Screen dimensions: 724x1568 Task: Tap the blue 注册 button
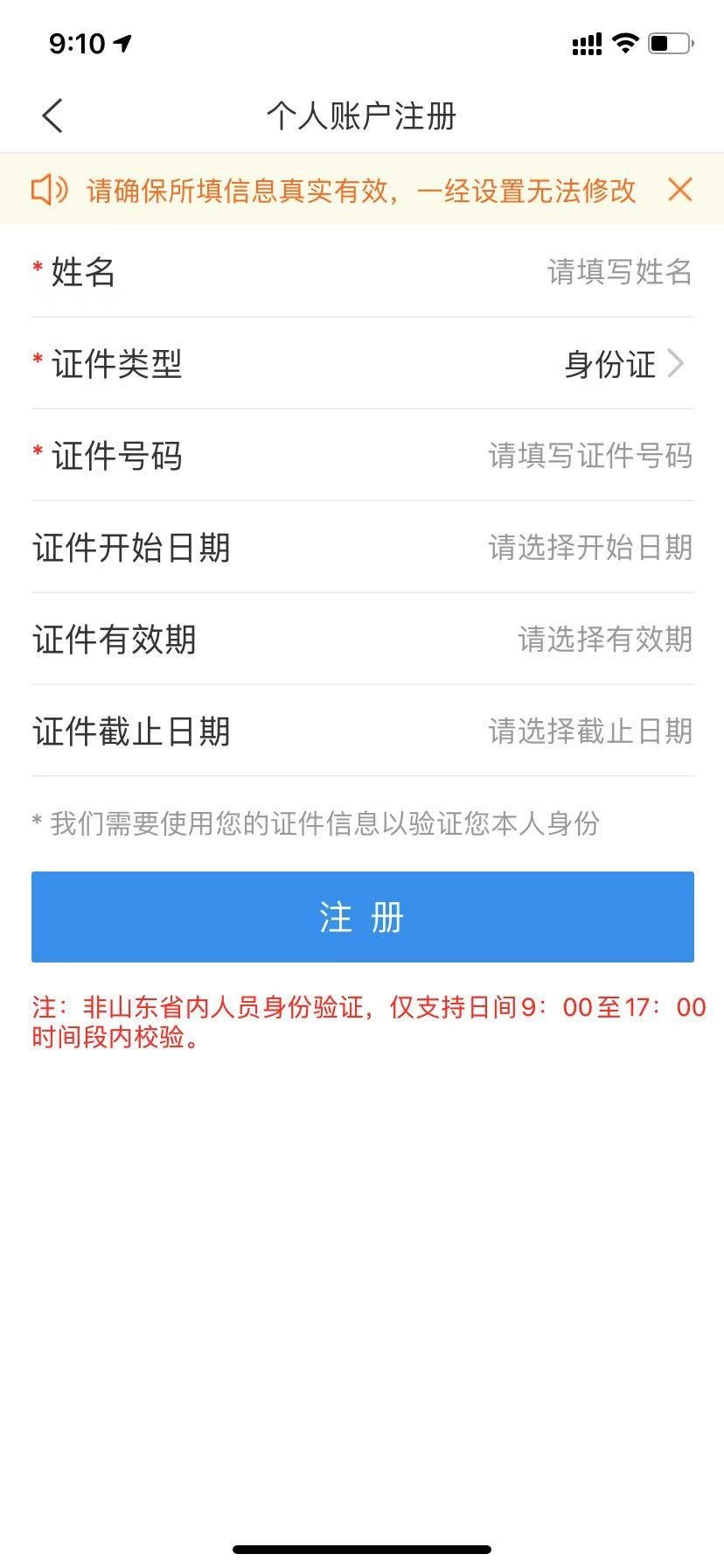coord(362,917)
